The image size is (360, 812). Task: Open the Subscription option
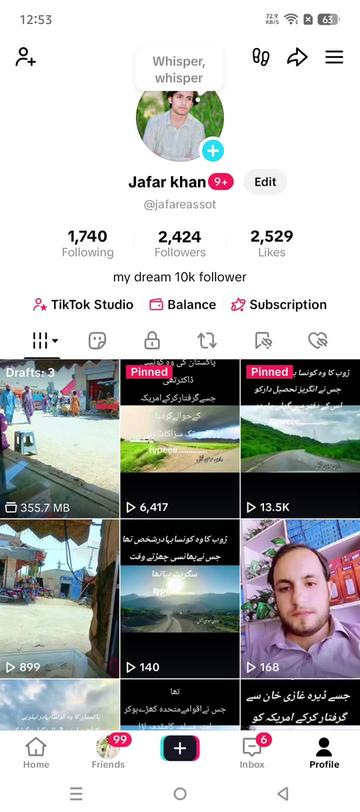pos(279,304)
